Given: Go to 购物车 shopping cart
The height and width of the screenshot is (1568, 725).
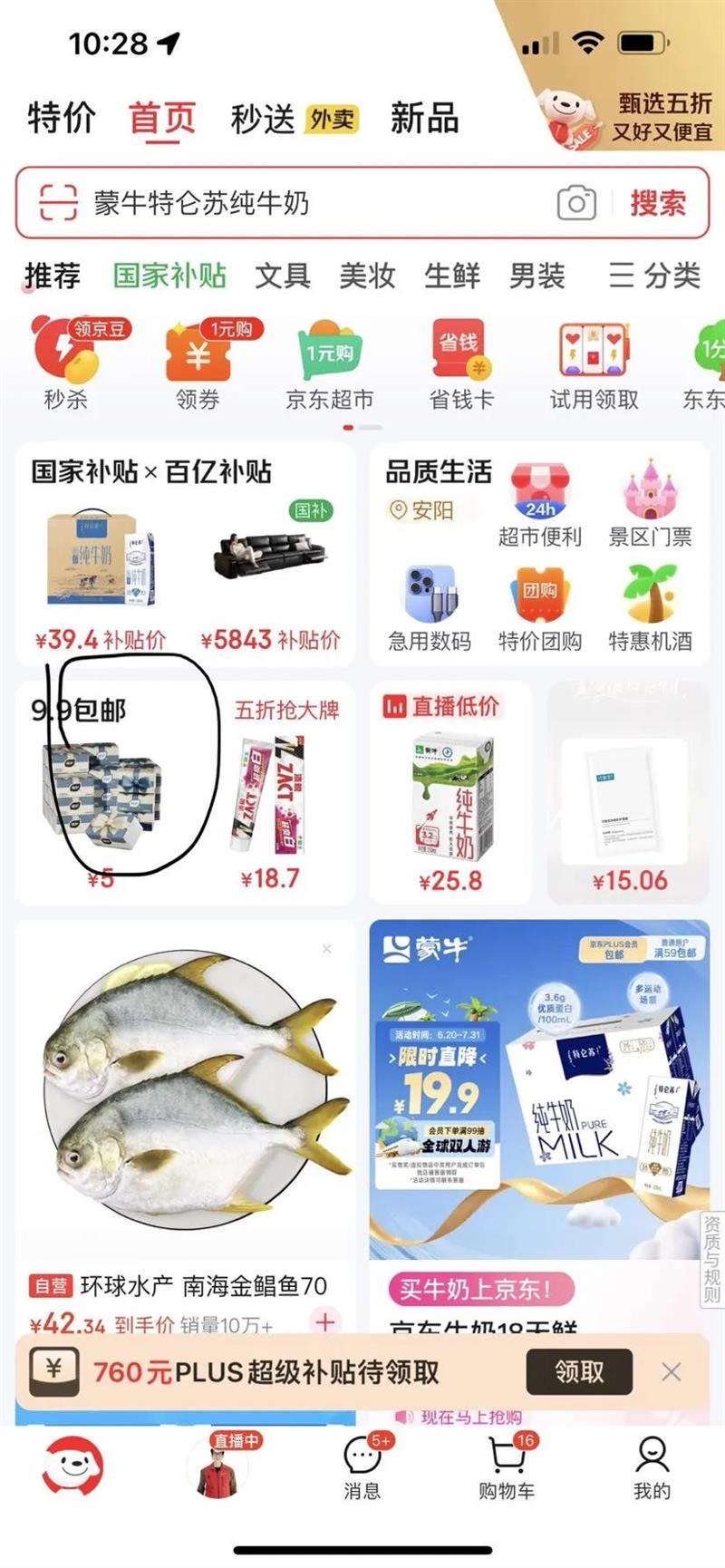Looking at the screenshot, I should pyautogui.click(x=507, y=1468).
